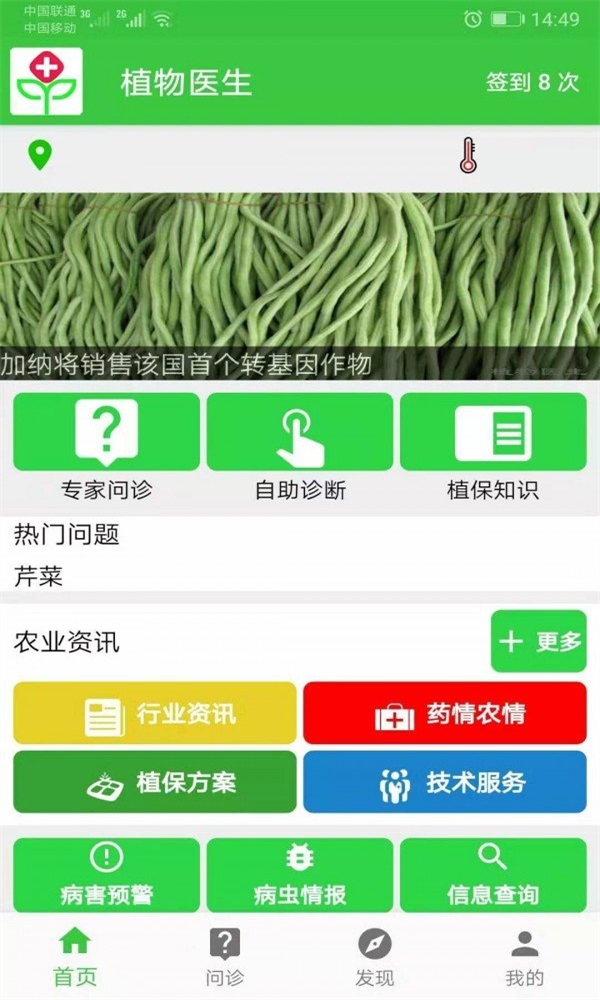Open the 签到 check-in counter

(x=532, y=82)
